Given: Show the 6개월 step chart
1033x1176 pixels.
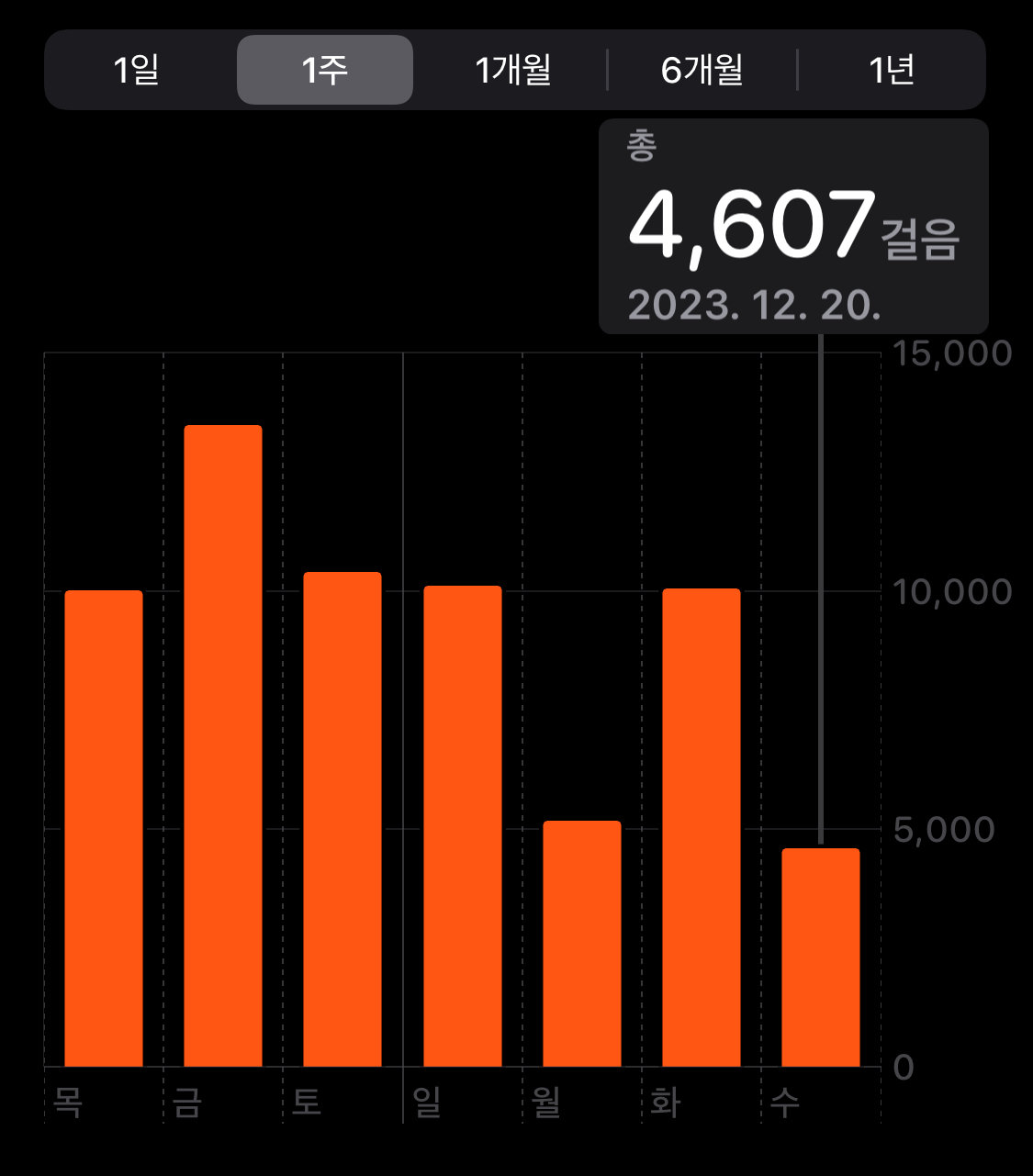Looking at the screenshot, I should [x=702, y=70].
